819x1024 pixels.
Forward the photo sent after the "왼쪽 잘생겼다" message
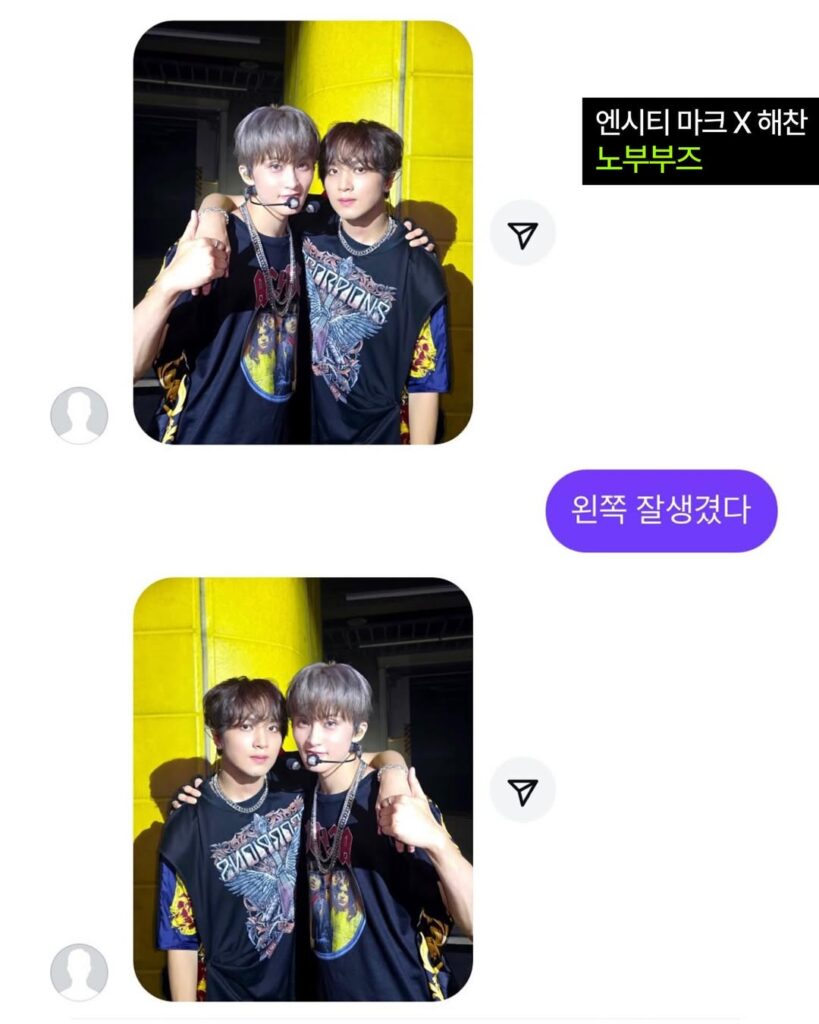[522, 790]
